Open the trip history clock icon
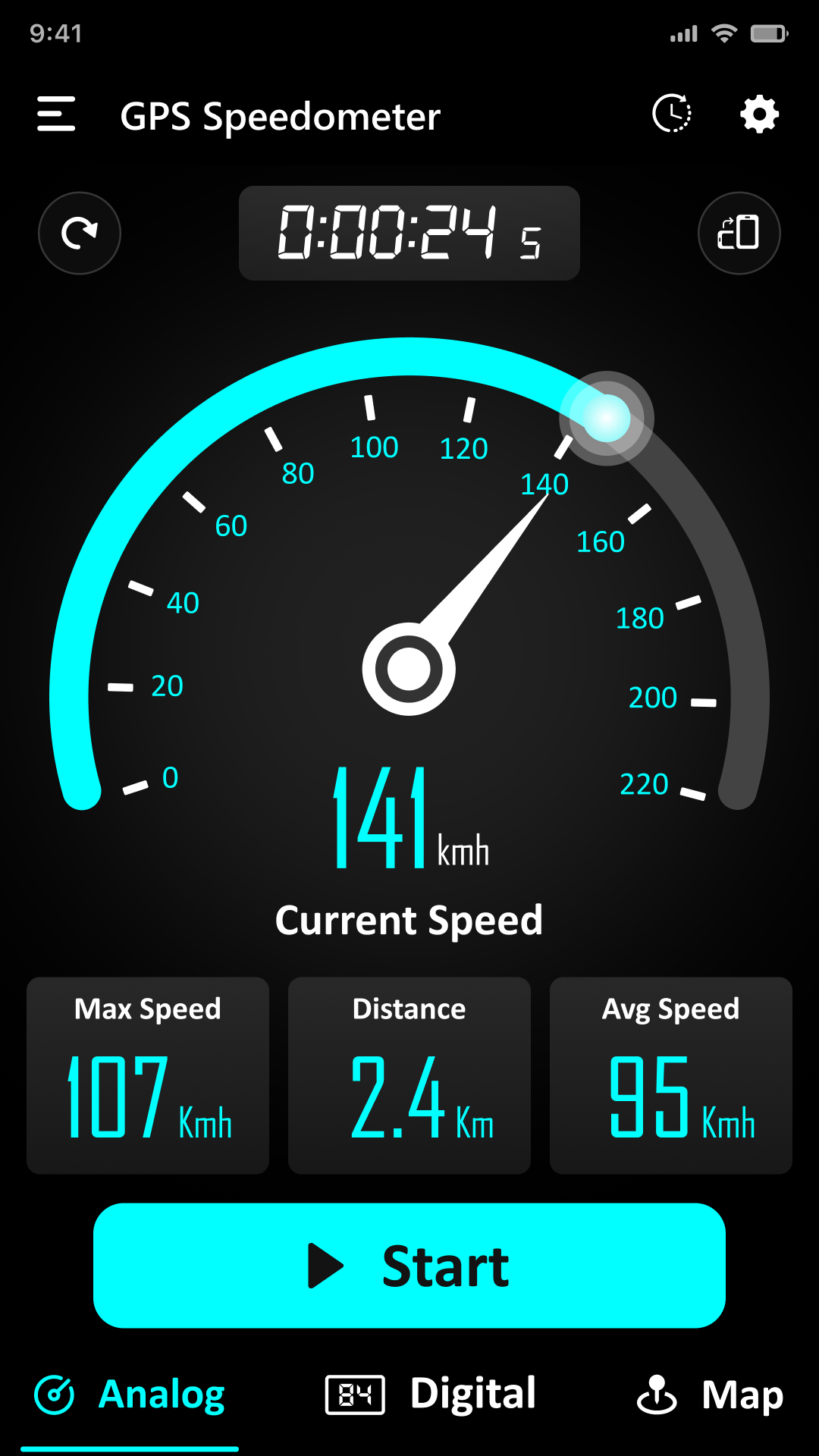Screen dimensions: 819x1456 coord(672,115)
